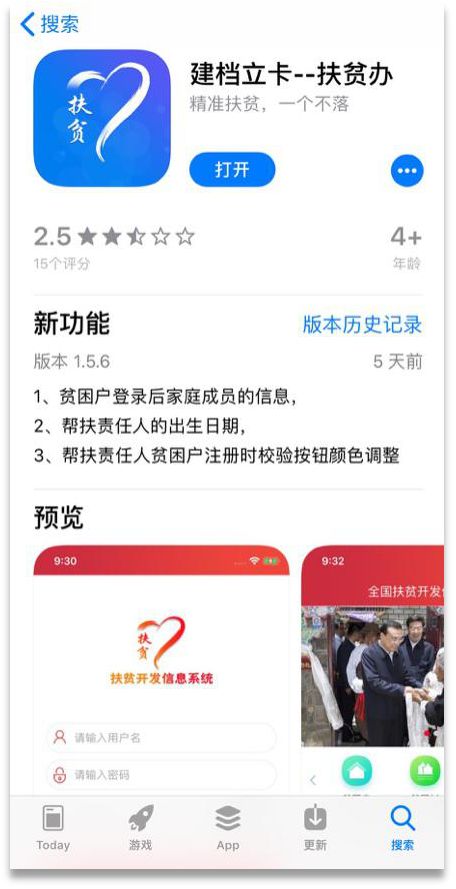Viewport: 456px width, 889px height.
Task: Select the 搜索 tab in the bottom bar
Action: [403, 828]
